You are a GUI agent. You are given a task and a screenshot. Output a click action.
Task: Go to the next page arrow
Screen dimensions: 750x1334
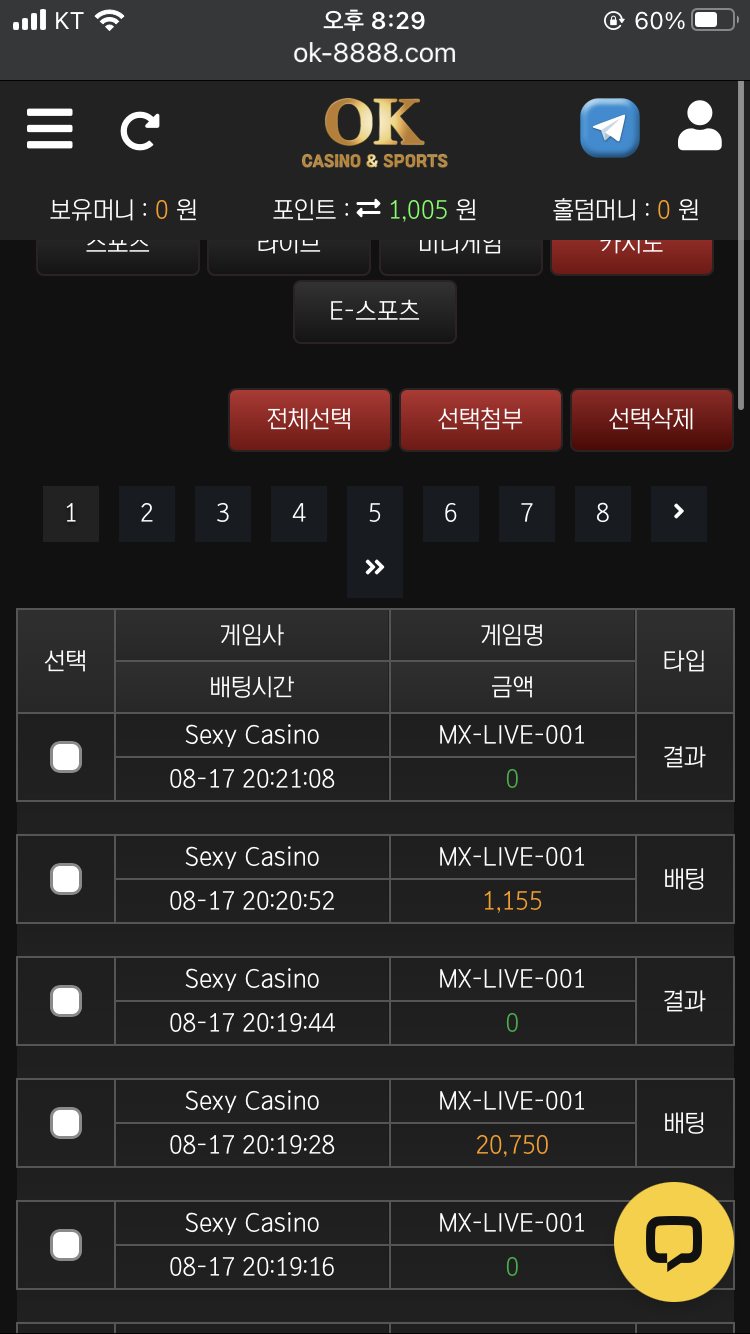click(679, 514)
